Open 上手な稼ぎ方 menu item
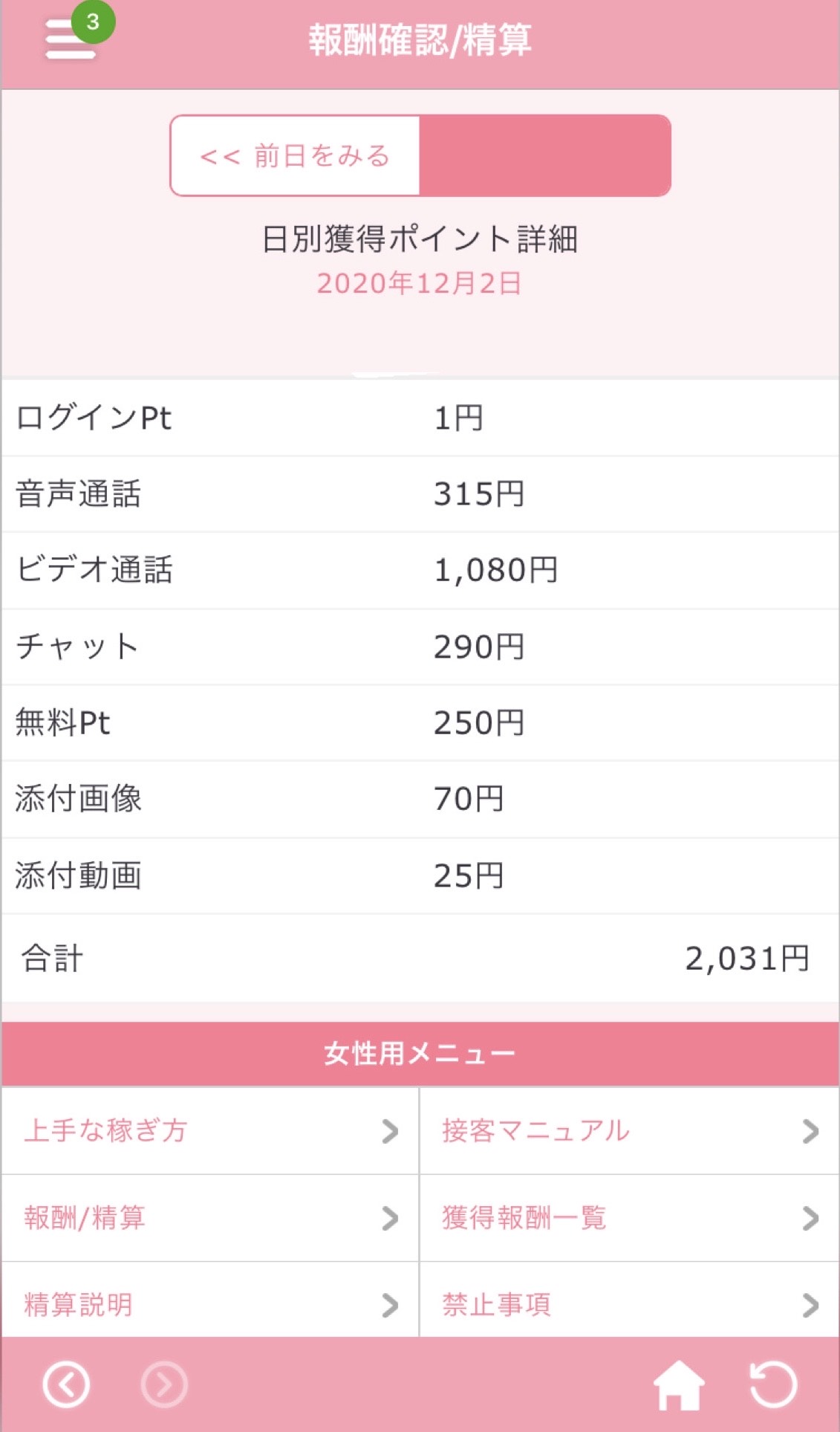This screenshot has width=840, height=1432. 209,1131
